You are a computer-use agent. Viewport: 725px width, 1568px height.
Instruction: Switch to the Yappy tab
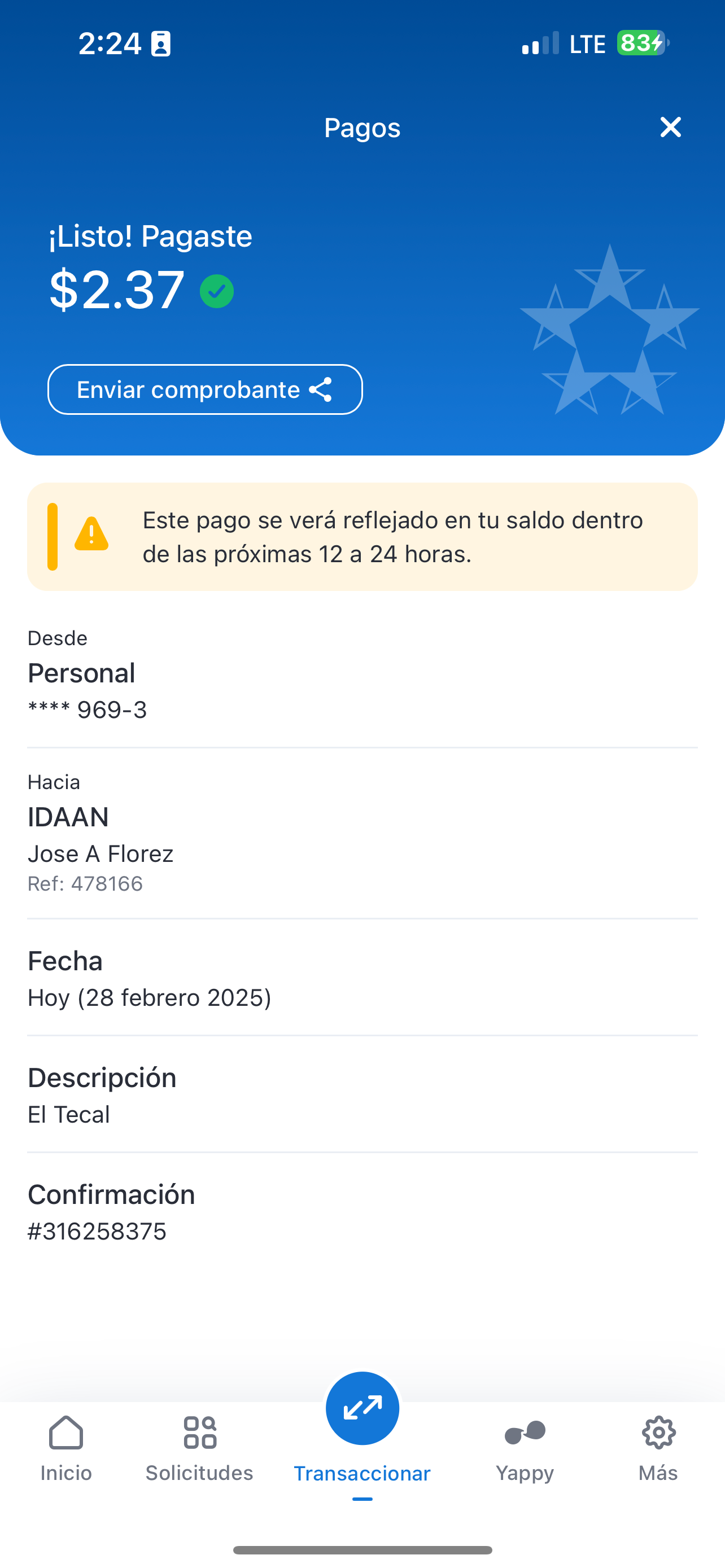[525, 1448]
